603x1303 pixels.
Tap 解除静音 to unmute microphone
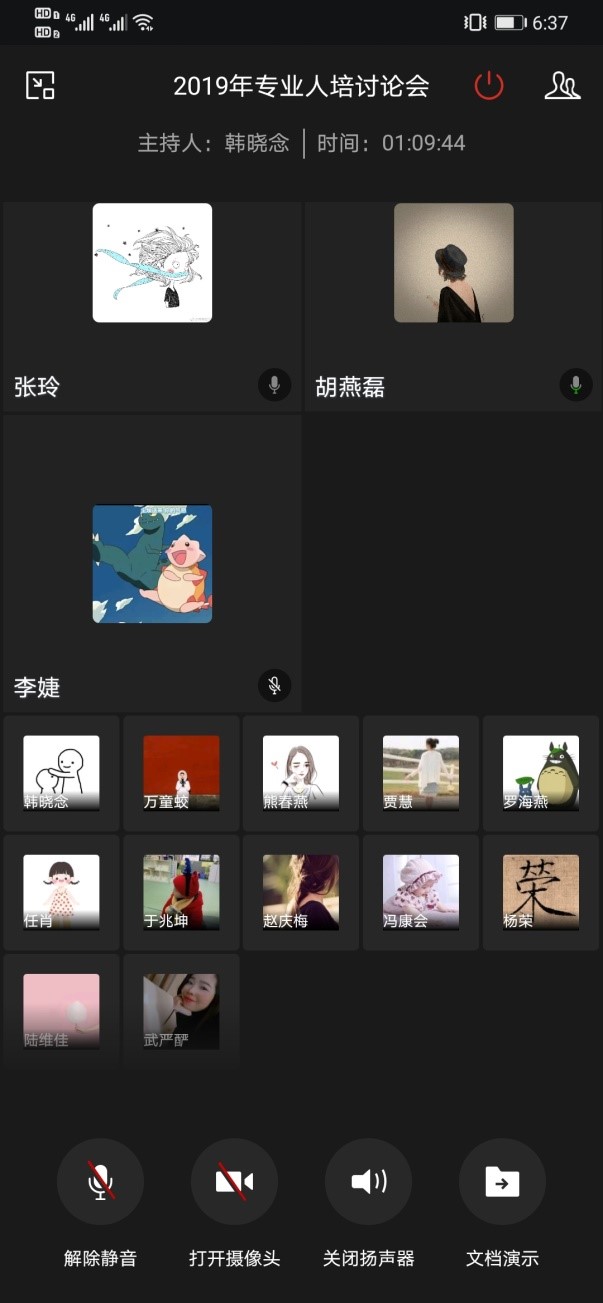100,1182
